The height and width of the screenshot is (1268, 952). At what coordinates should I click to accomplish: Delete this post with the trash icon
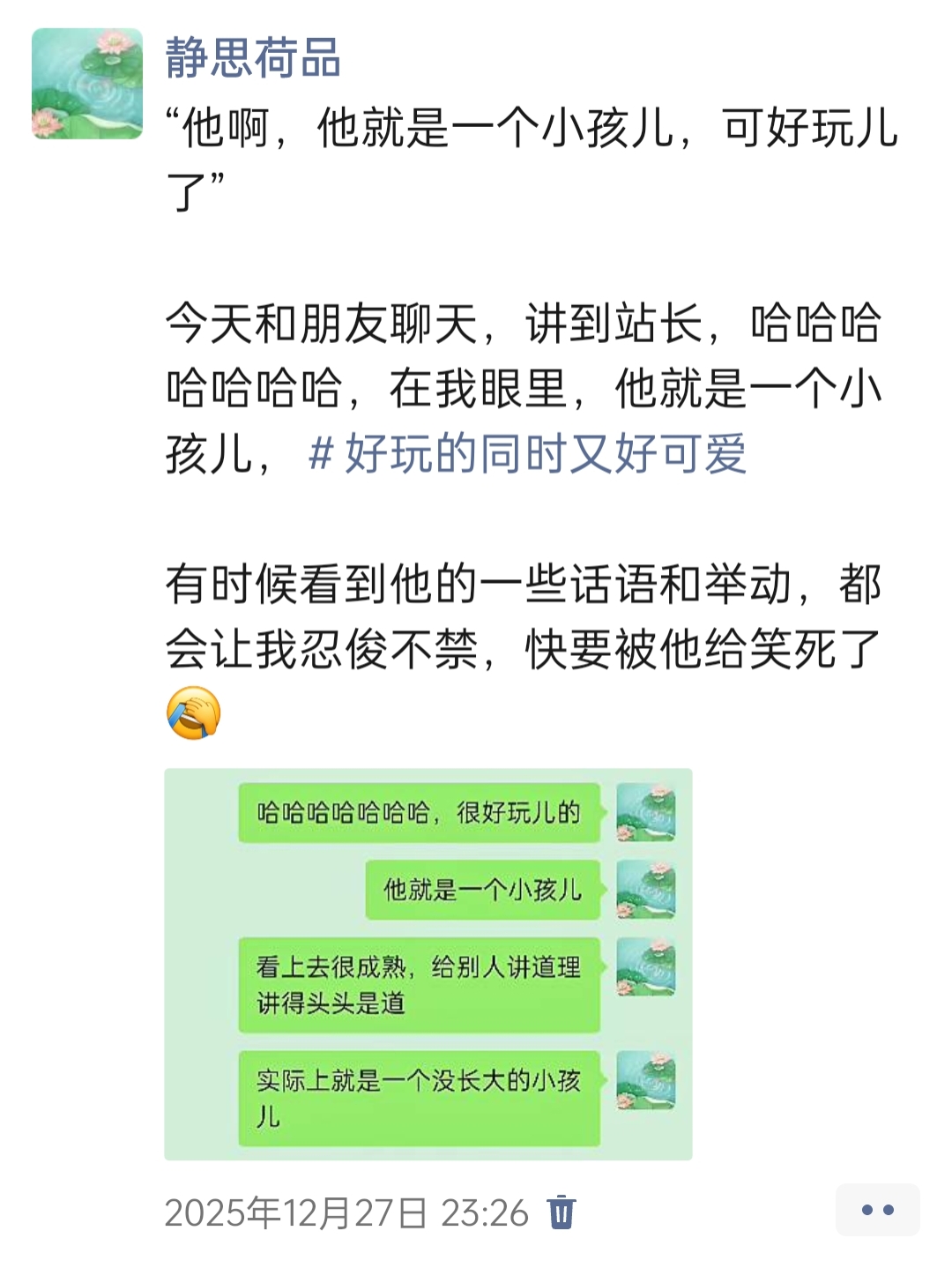(x=562, y=1212)
